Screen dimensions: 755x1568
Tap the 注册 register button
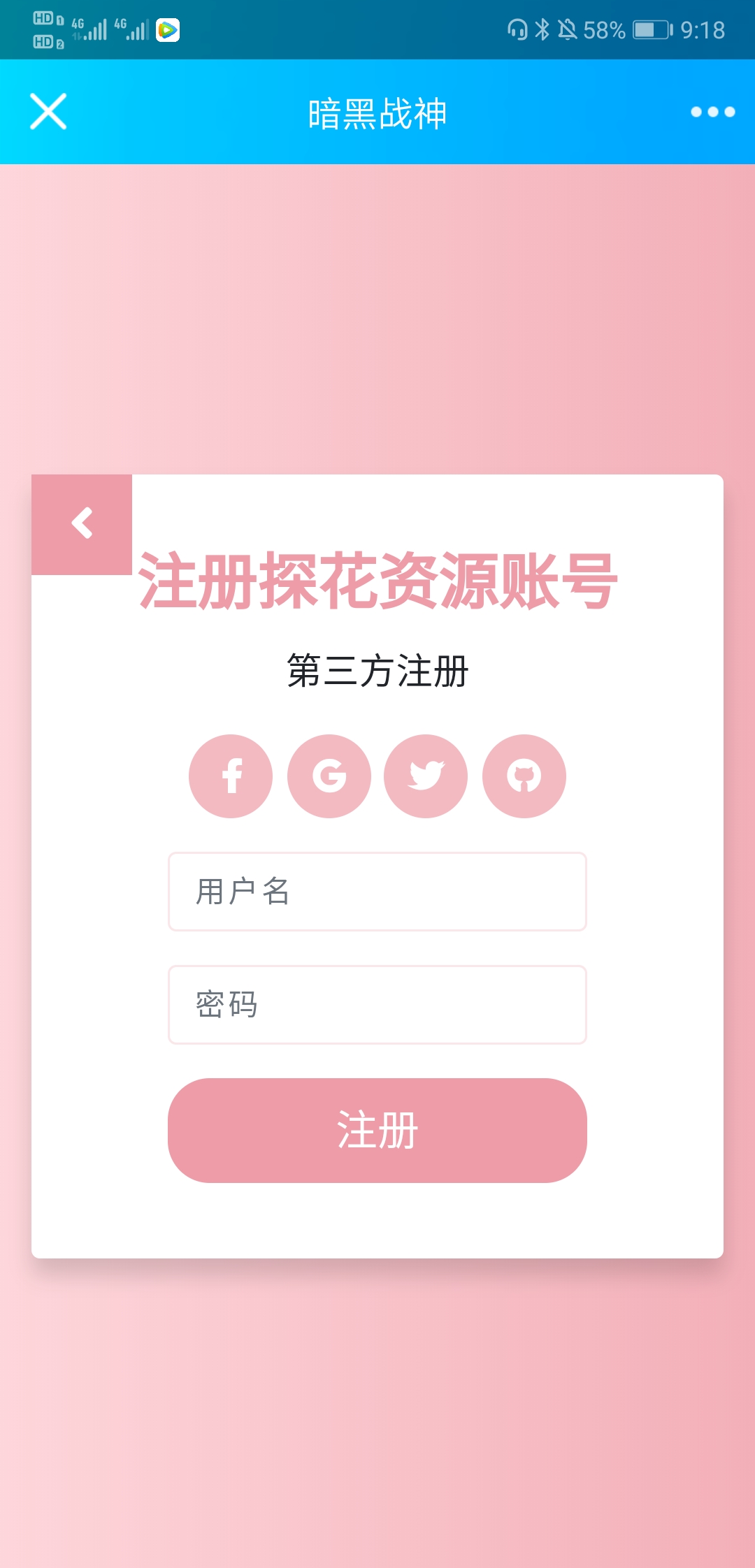click(377, 1130)
